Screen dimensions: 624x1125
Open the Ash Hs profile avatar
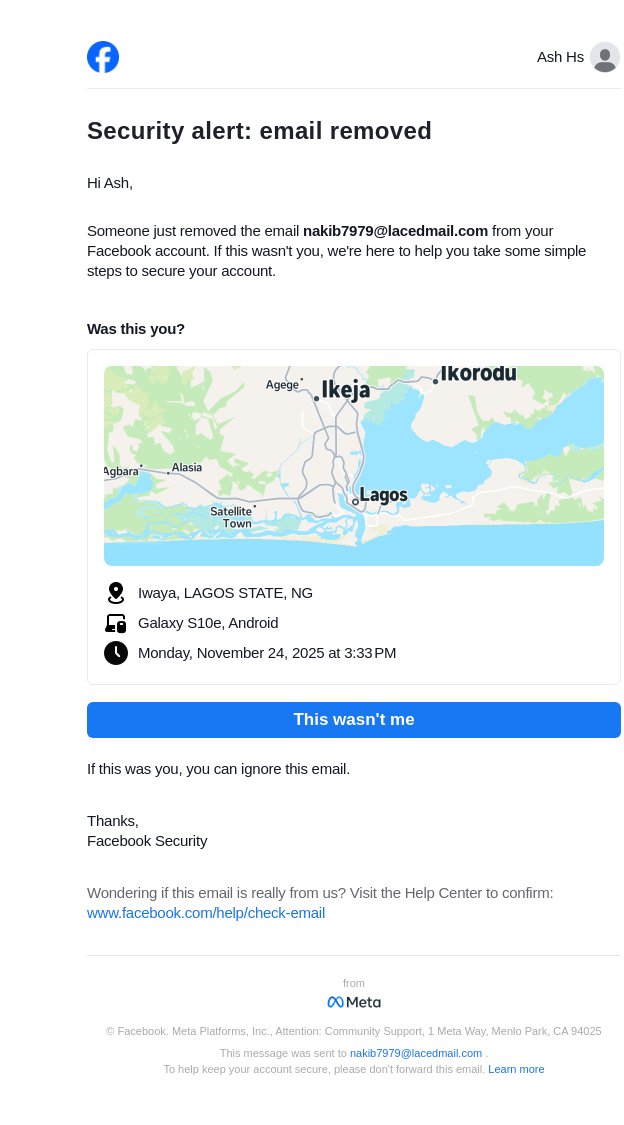[604, 57]
